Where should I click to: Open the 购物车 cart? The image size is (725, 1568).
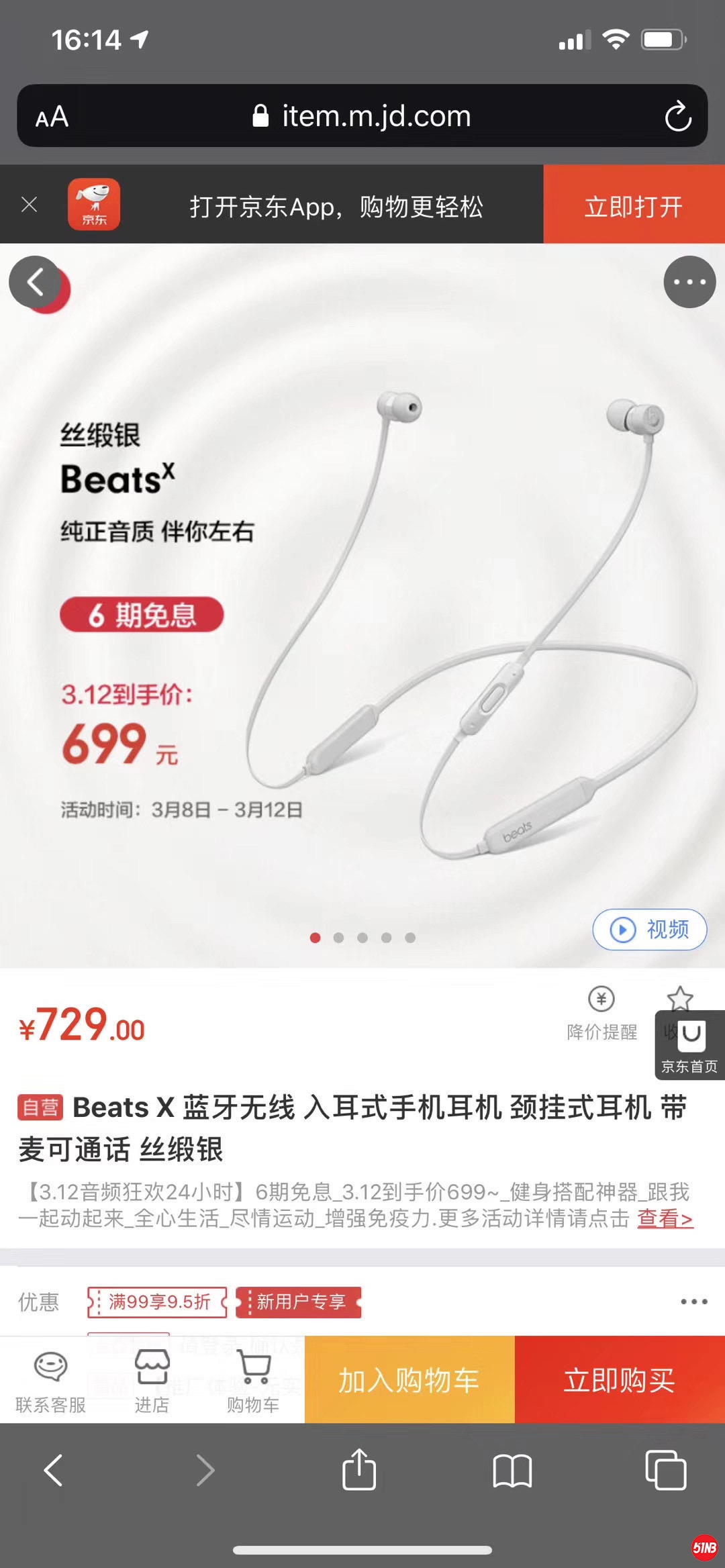[x=253, y=1380]
